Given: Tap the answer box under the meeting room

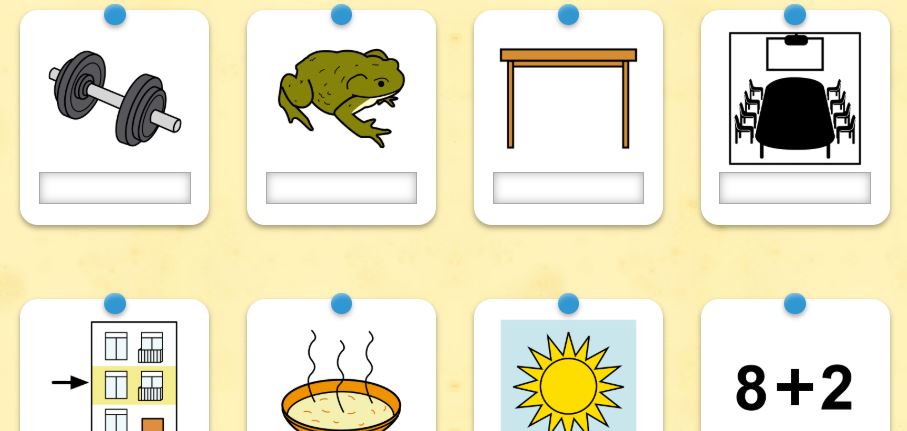Looking at the screenshot, I should pyautogui.click(x=795, y=188).
